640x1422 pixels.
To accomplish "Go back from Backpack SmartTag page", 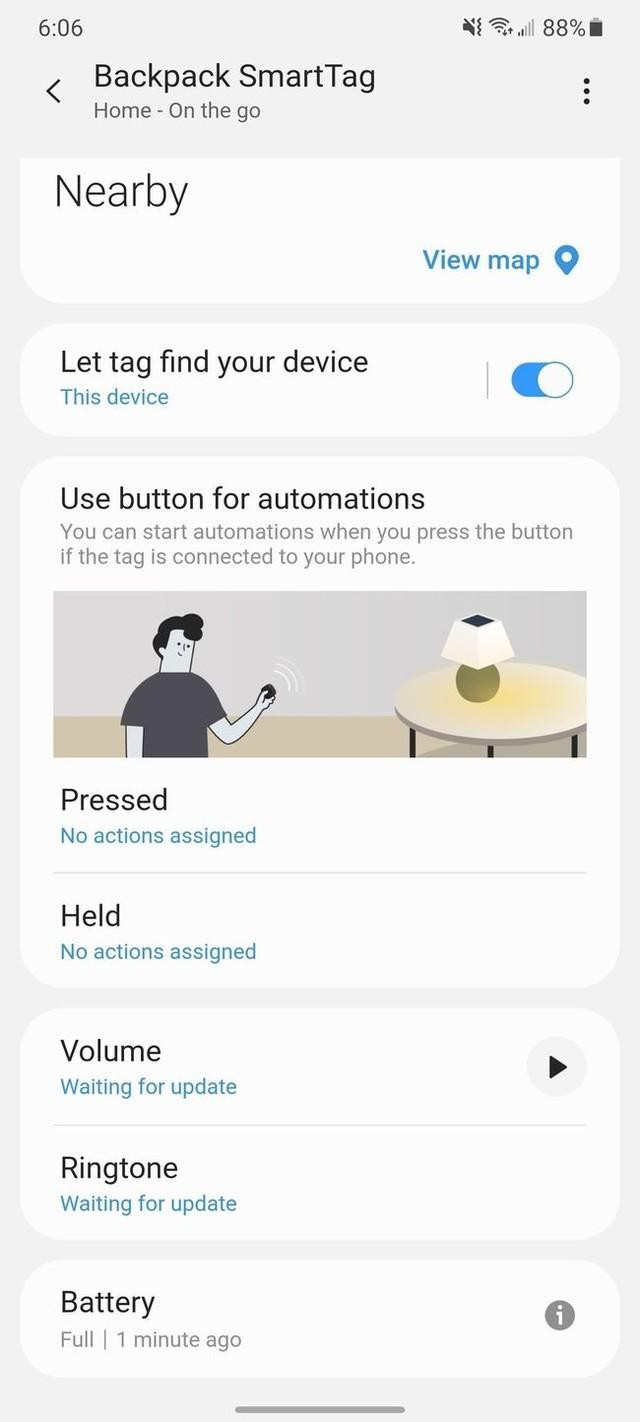I will coord(54,91).
